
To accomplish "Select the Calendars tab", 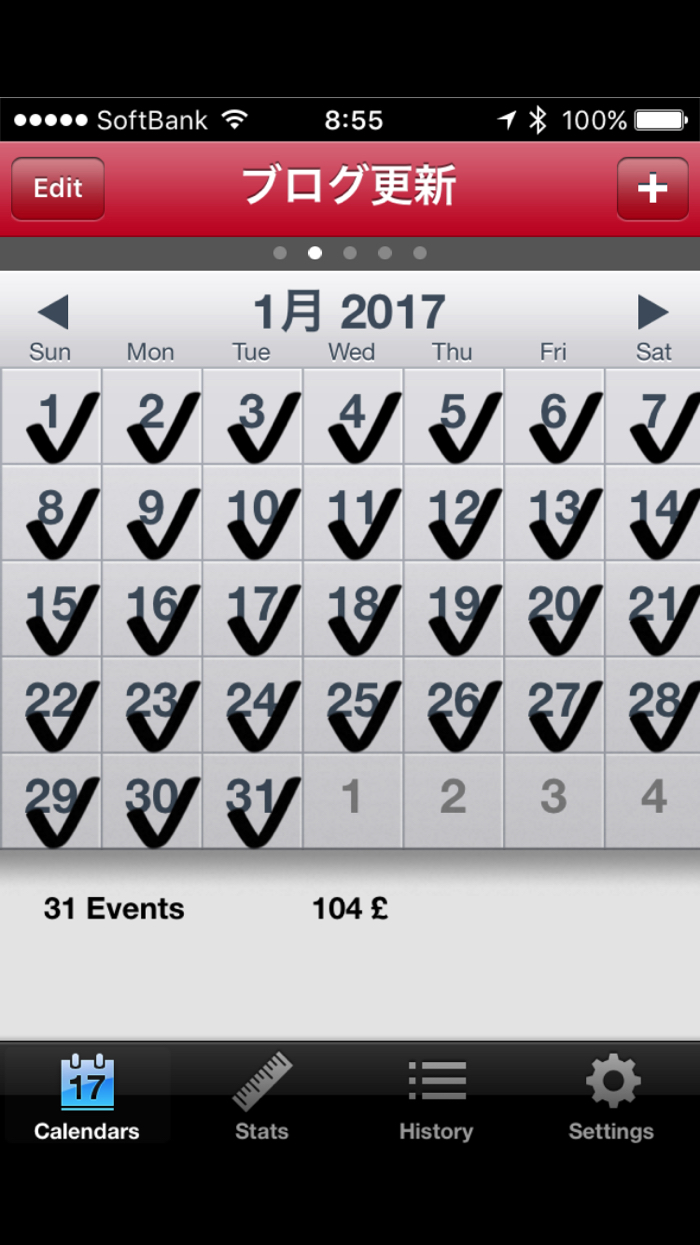I will pos(87,1097).
